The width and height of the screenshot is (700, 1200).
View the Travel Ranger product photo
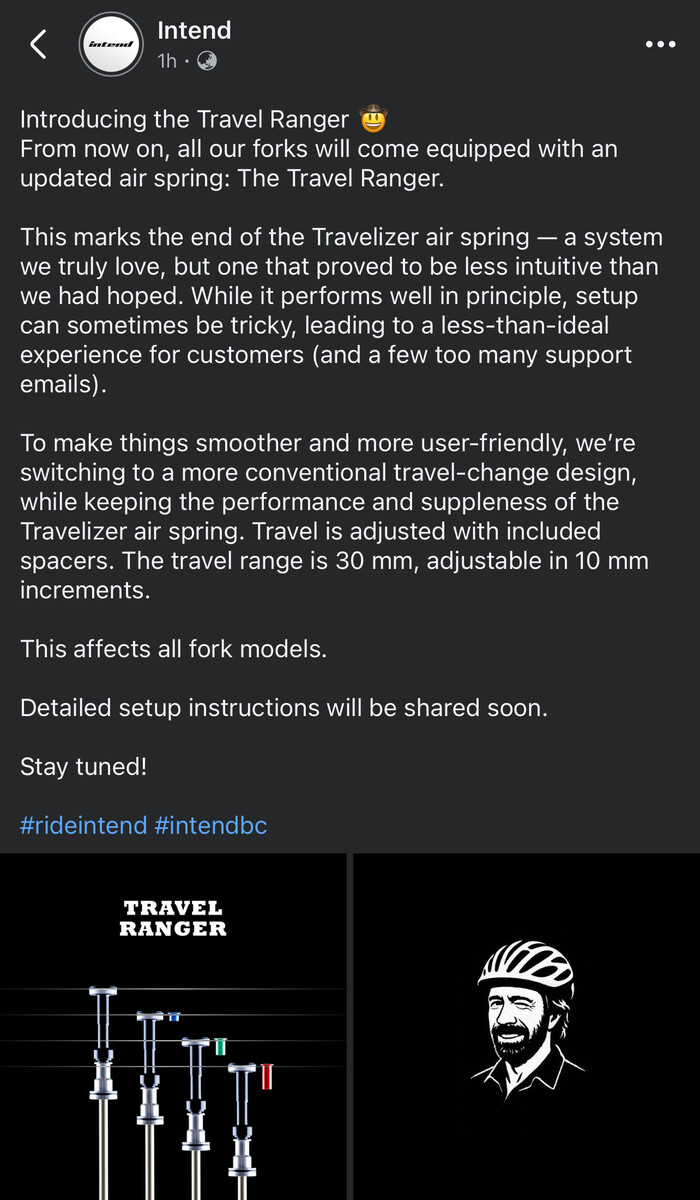pos(173,1025)
